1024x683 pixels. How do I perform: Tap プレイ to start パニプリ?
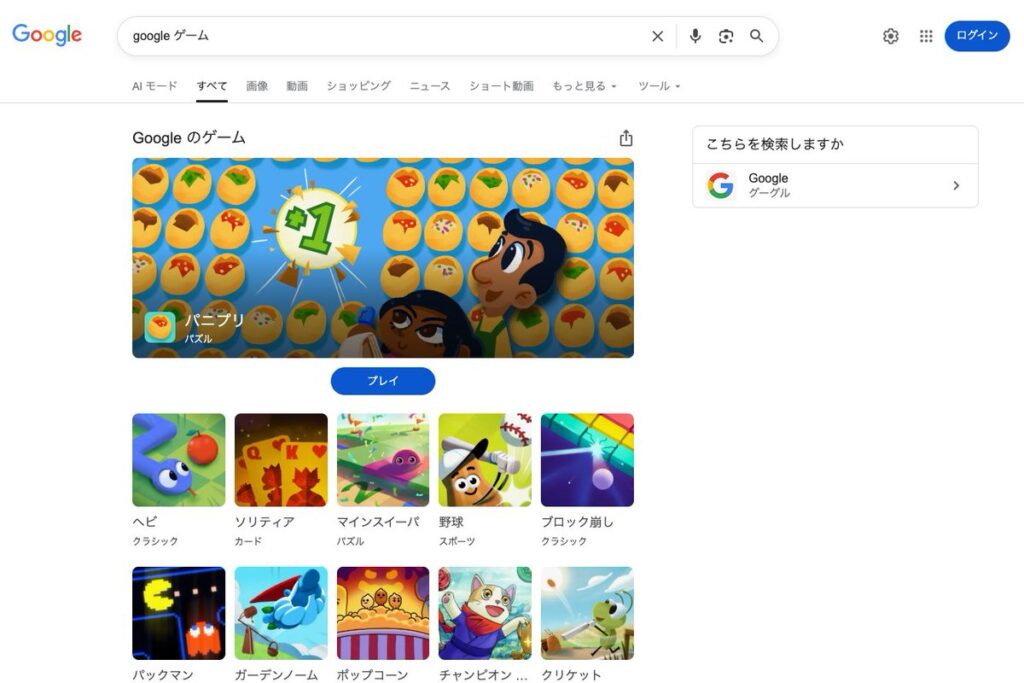pyautogui.click(x=383, y=381)
